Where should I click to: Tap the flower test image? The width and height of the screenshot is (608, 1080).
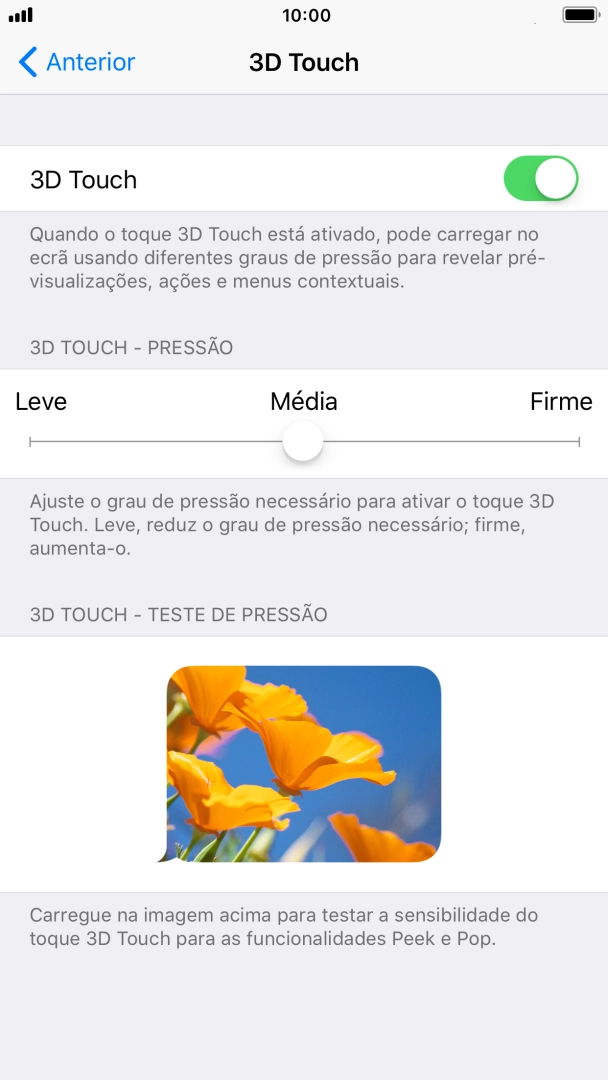point(300,764)
